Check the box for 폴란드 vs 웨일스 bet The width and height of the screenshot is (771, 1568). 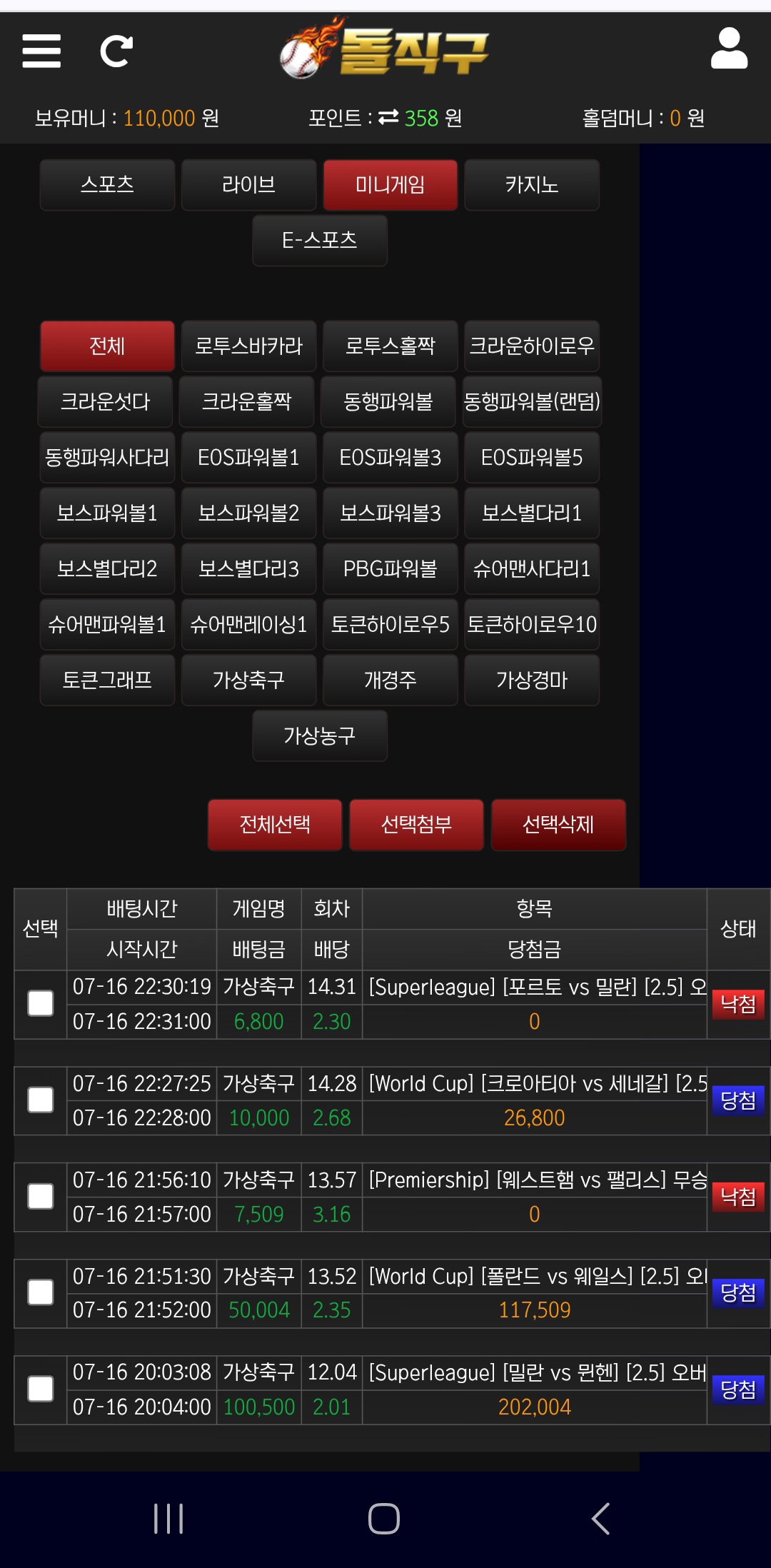click(x=41, y=1292)
